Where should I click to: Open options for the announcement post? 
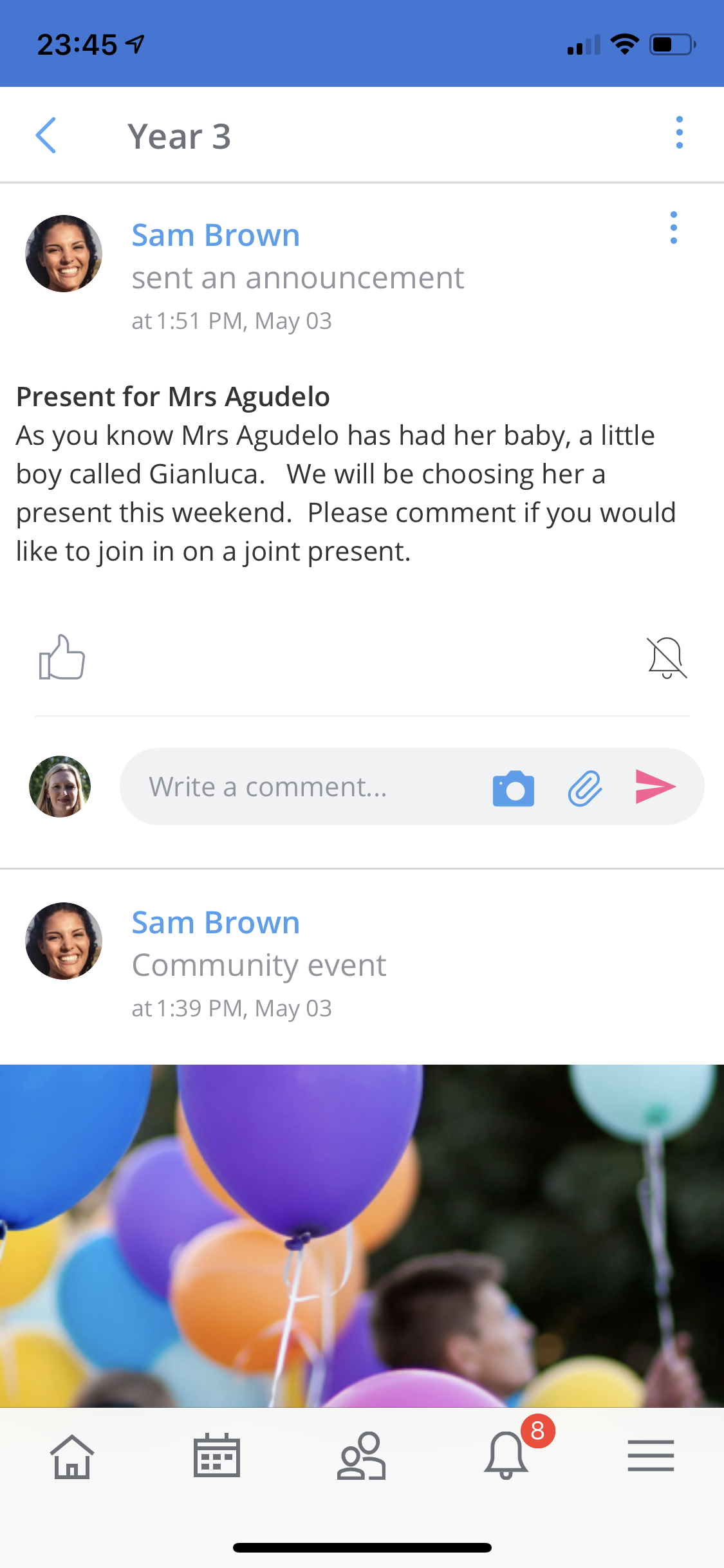(673, 228)
